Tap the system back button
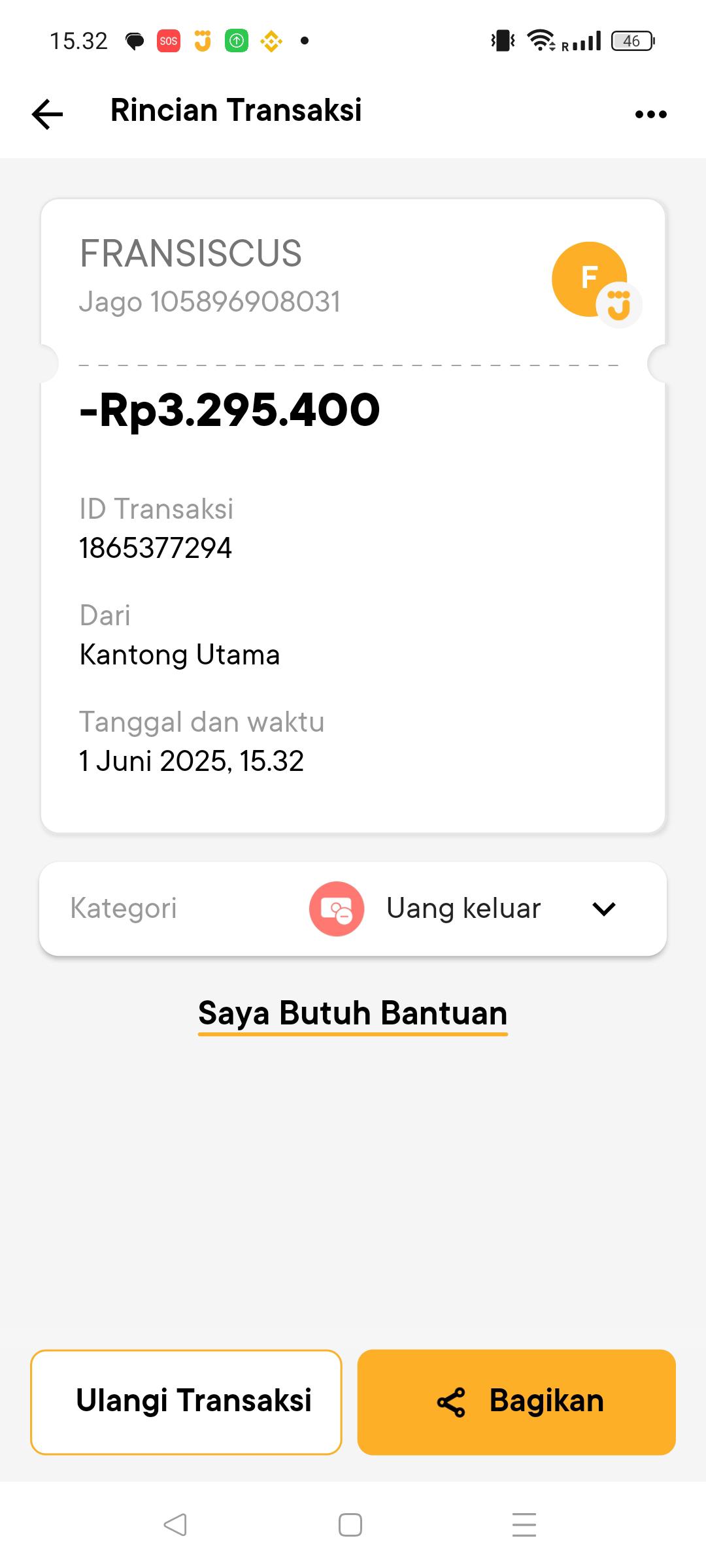This screenshot has height=1568, width=706. tap(175, 1525)
